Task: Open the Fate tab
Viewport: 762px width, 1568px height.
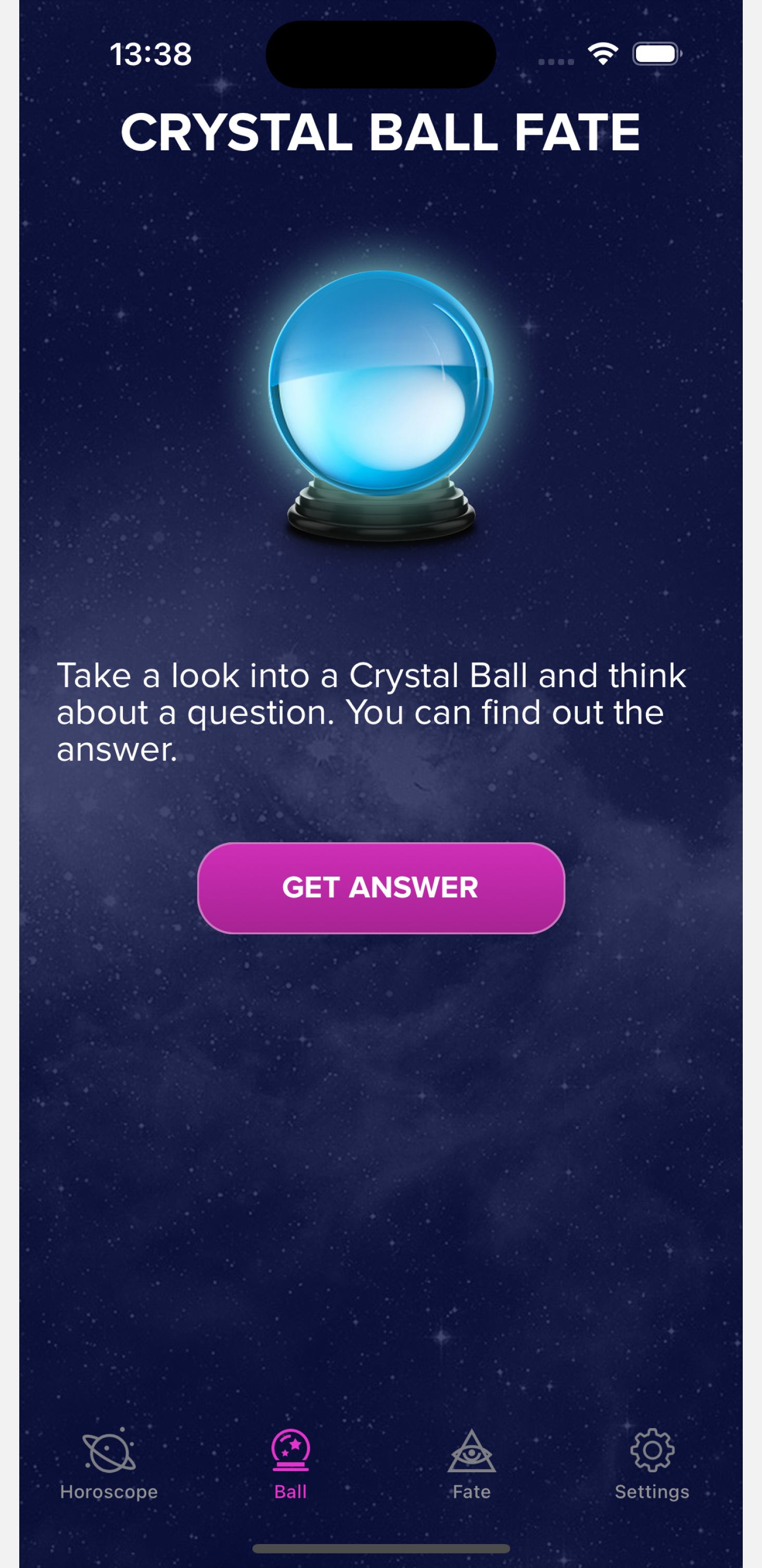Action: coord(472,1464)
